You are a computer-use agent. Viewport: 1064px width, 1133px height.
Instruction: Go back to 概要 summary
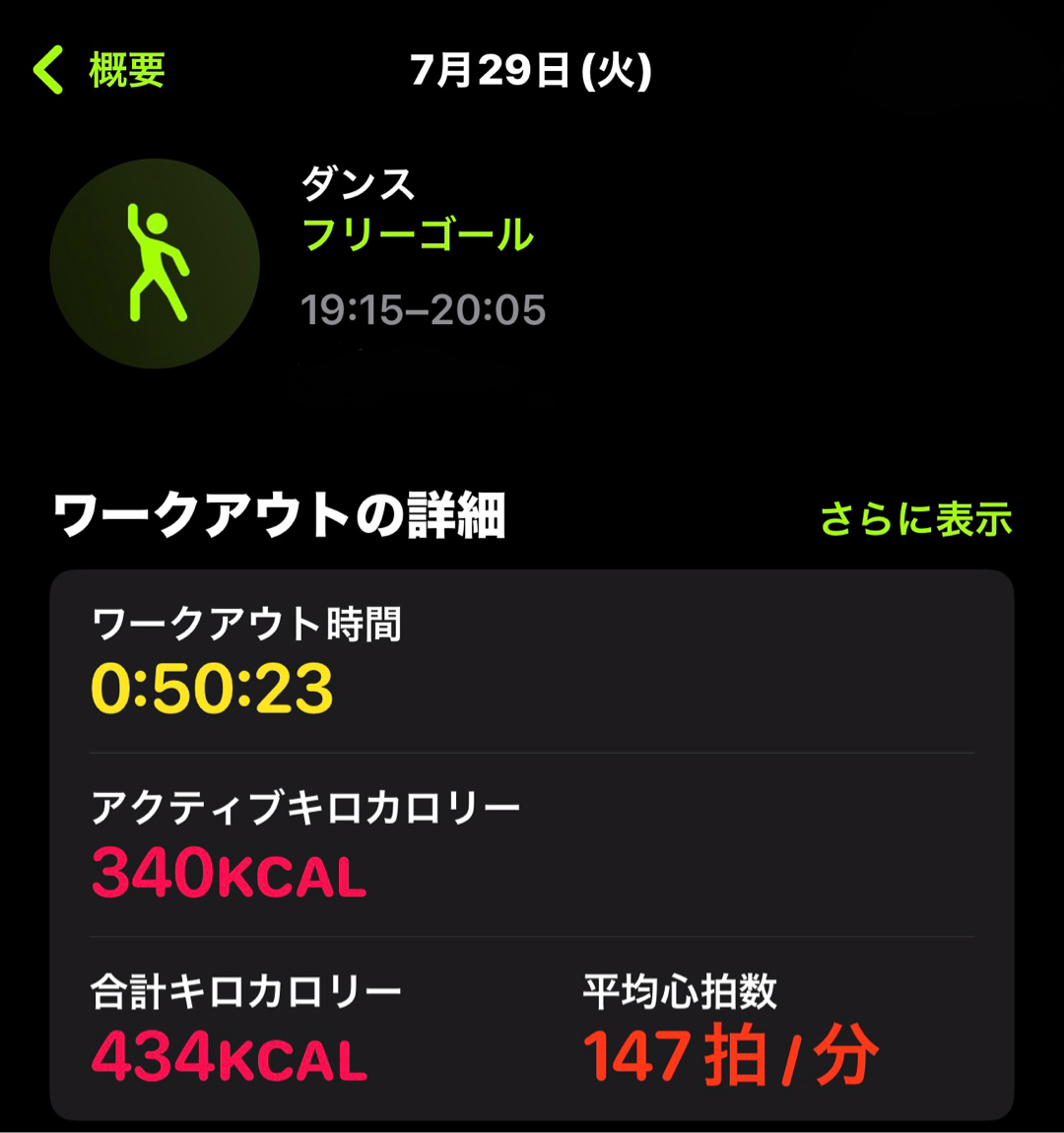coord(99,70)
